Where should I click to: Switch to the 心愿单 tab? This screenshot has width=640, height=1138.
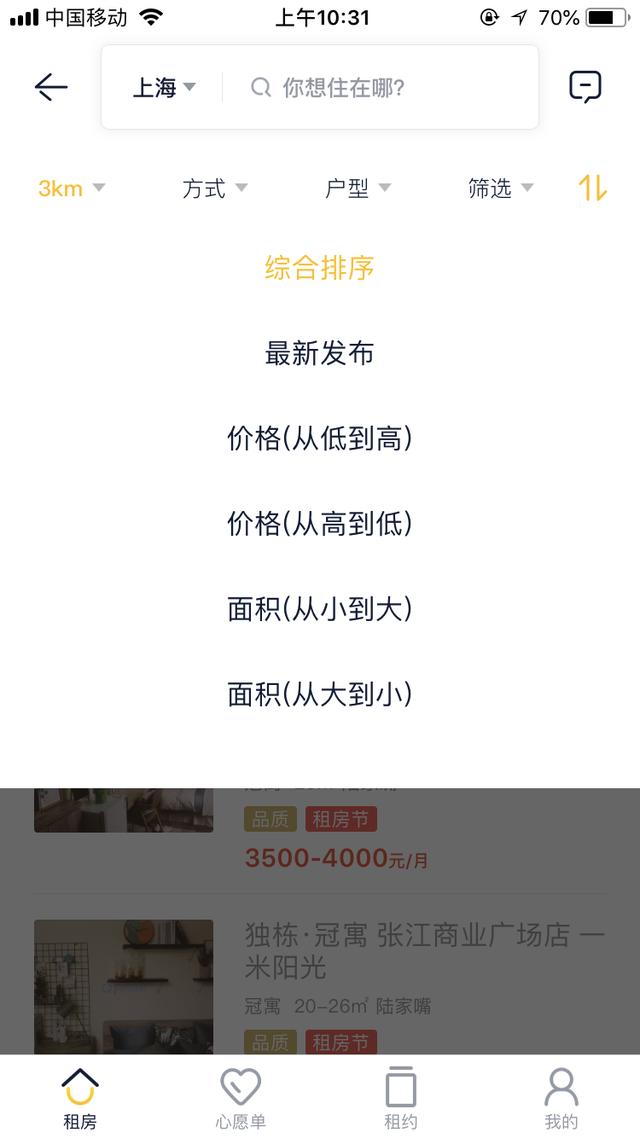click(240, 1097)
